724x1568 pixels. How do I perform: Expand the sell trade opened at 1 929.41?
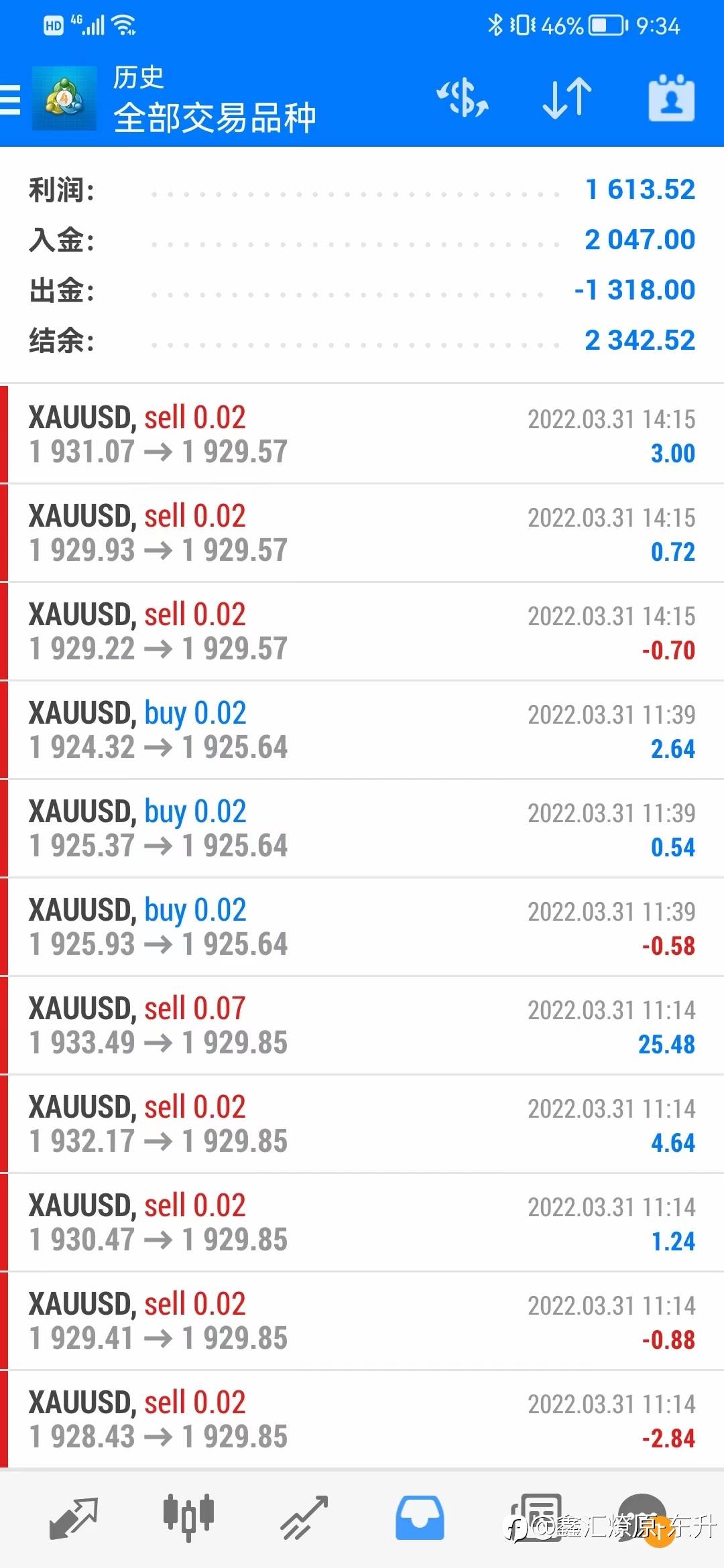(x=362, y=1321)
